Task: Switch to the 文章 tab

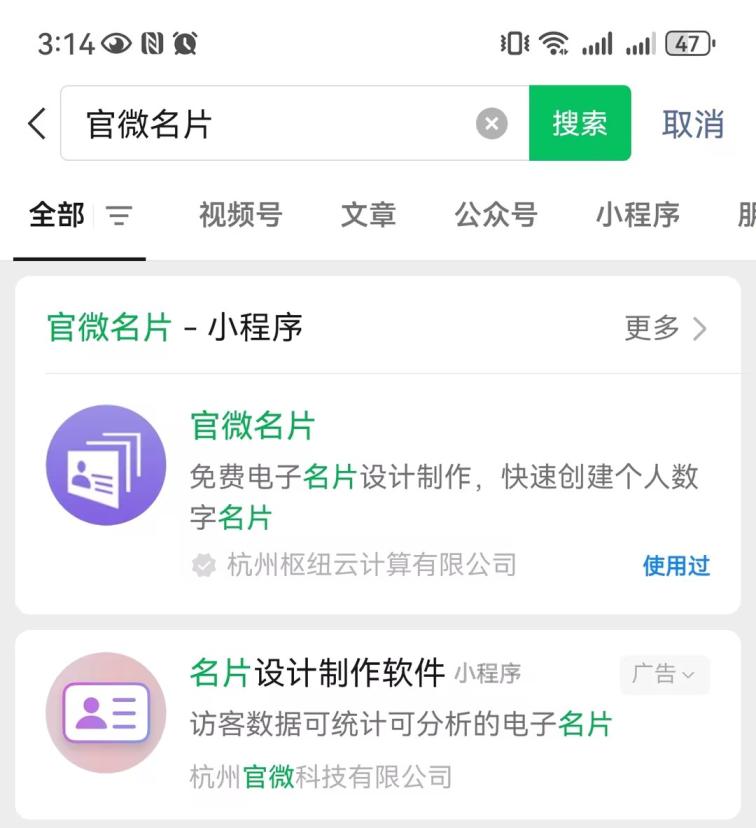Action: [x=368, y=215]
